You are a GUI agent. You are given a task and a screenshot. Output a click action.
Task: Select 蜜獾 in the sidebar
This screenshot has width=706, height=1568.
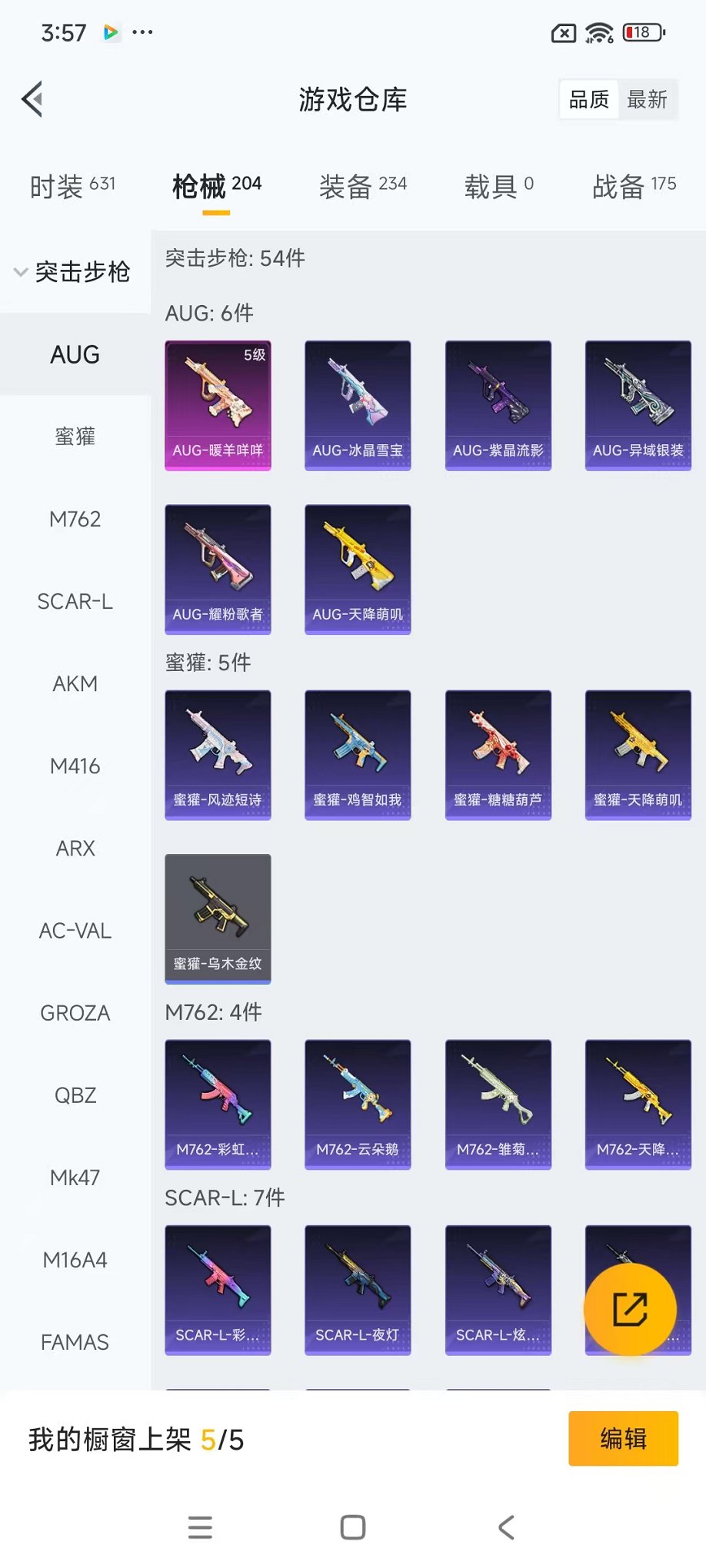(x=75, y=437)
